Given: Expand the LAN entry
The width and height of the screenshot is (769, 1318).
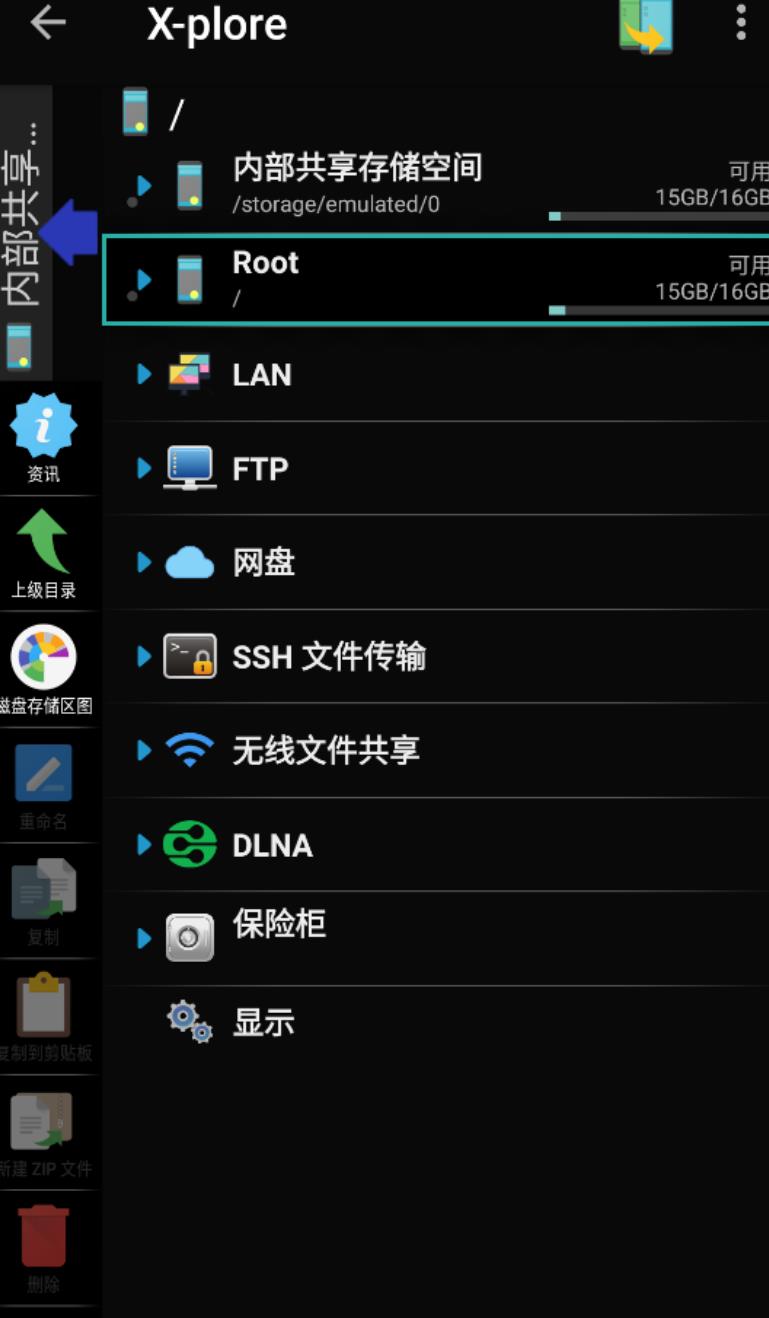Looking at the screenshot, I should pos(436,375).
